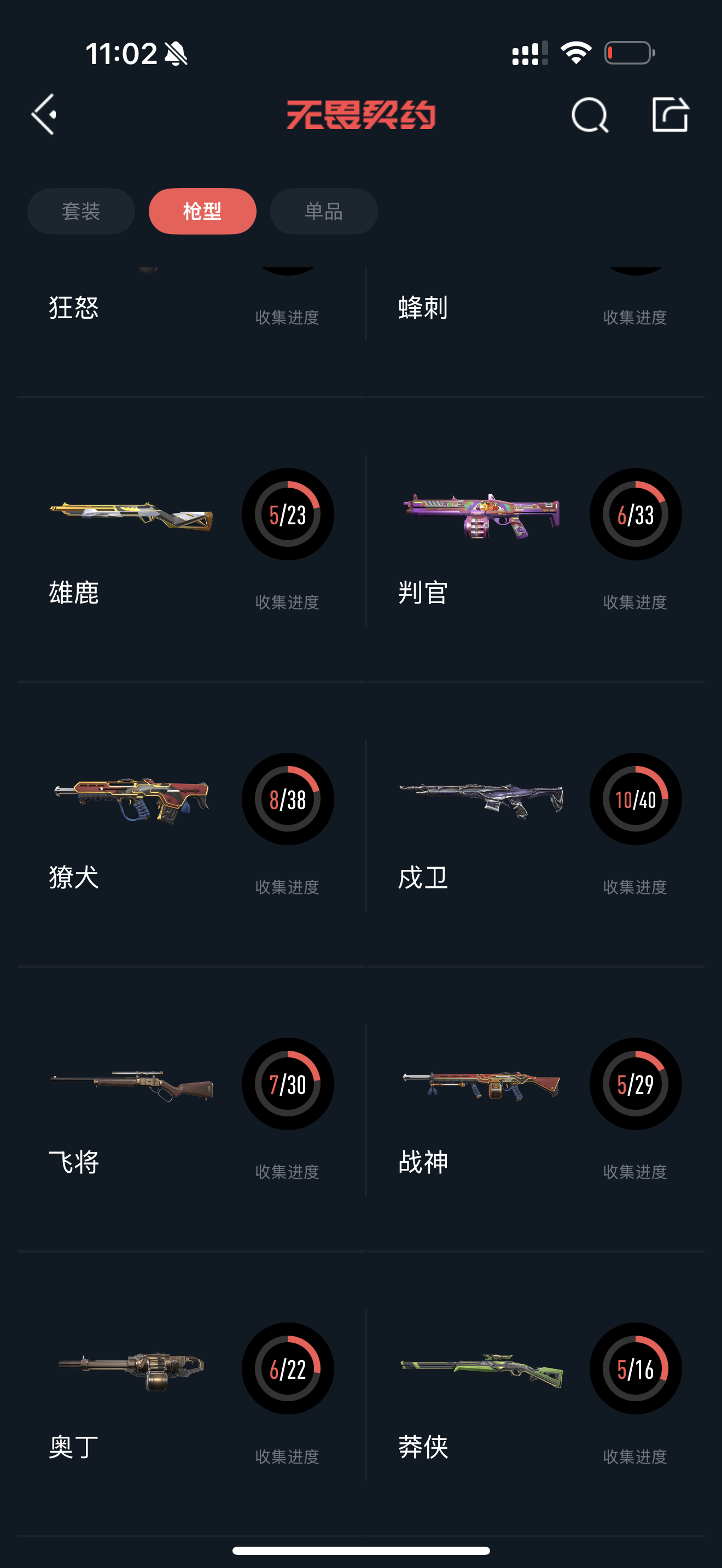Image resolution: width=722 pixels, height=1568 pixels.
Task: Go back using the top-left arrow
Action: pos(44,114)
